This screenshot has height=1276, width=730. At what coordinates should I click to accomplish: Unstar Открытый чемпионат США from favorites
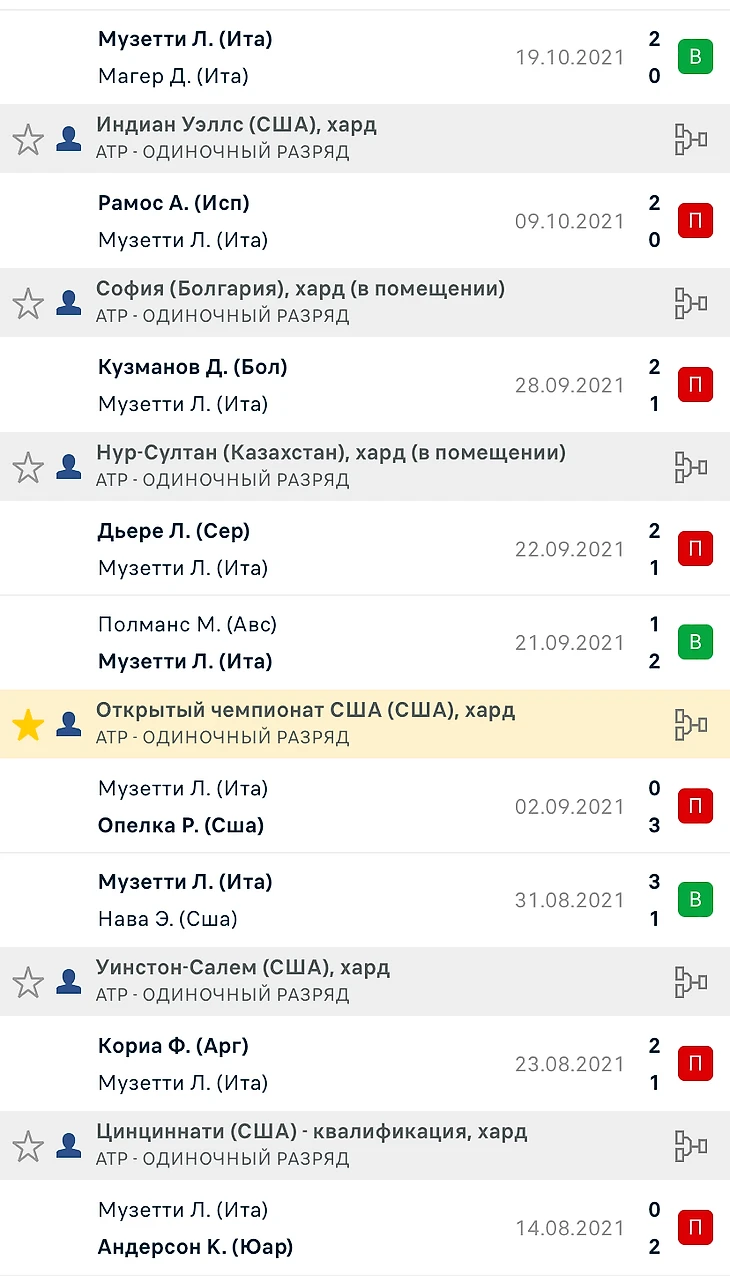point(28,725)
